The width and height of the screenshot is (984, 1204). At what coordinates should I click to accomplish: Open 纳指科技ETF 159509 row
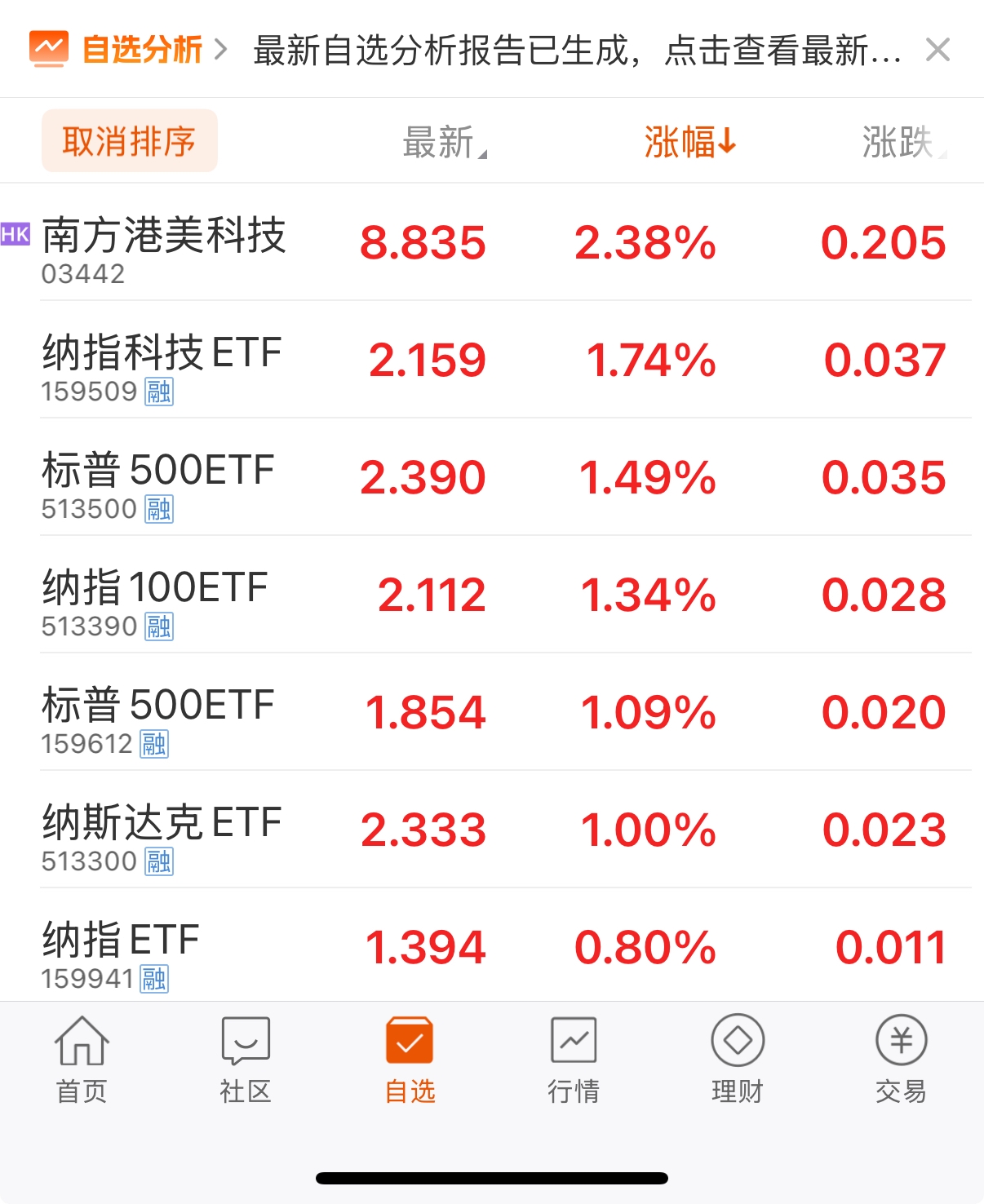pos(162,361)
